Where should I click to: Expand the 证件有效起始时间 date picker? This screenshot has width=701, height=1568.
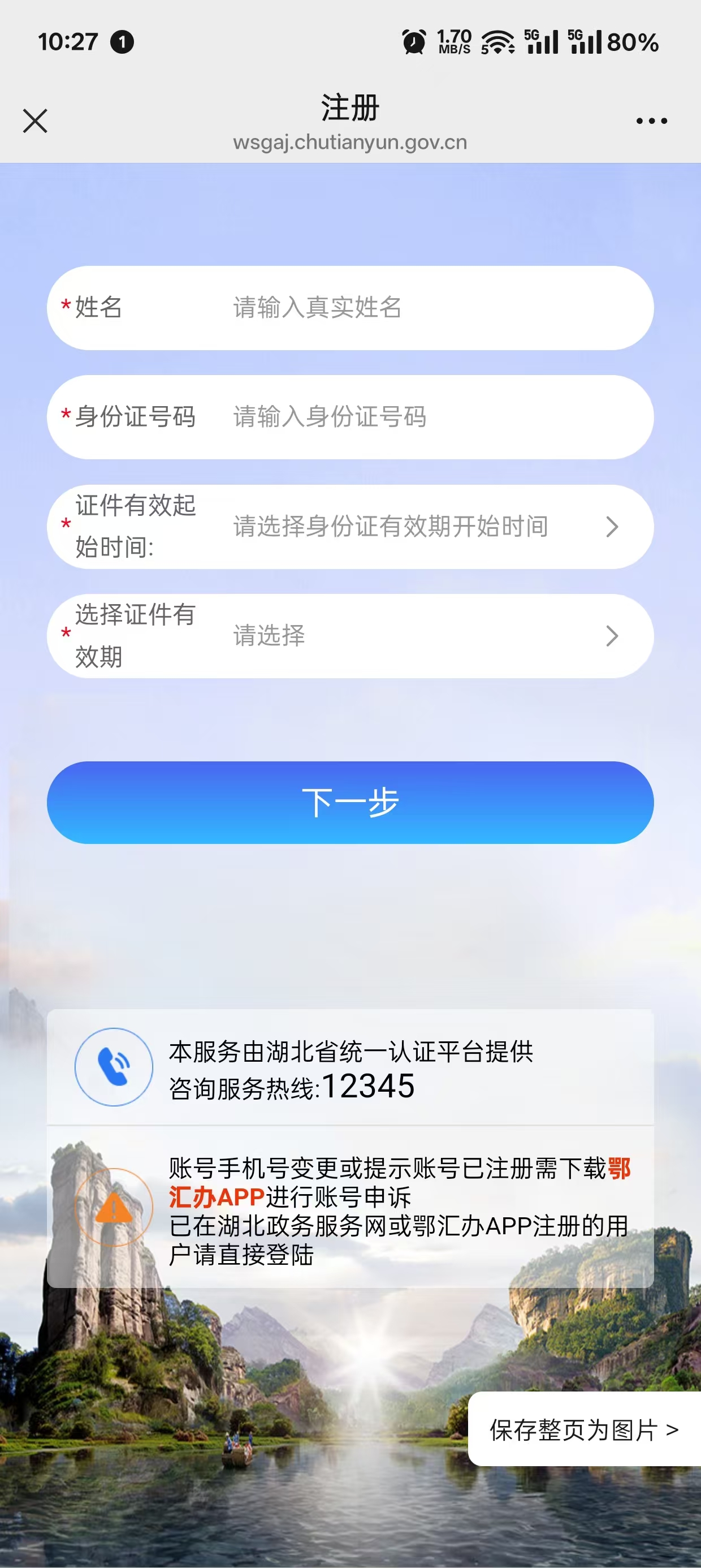pos(390,527)
